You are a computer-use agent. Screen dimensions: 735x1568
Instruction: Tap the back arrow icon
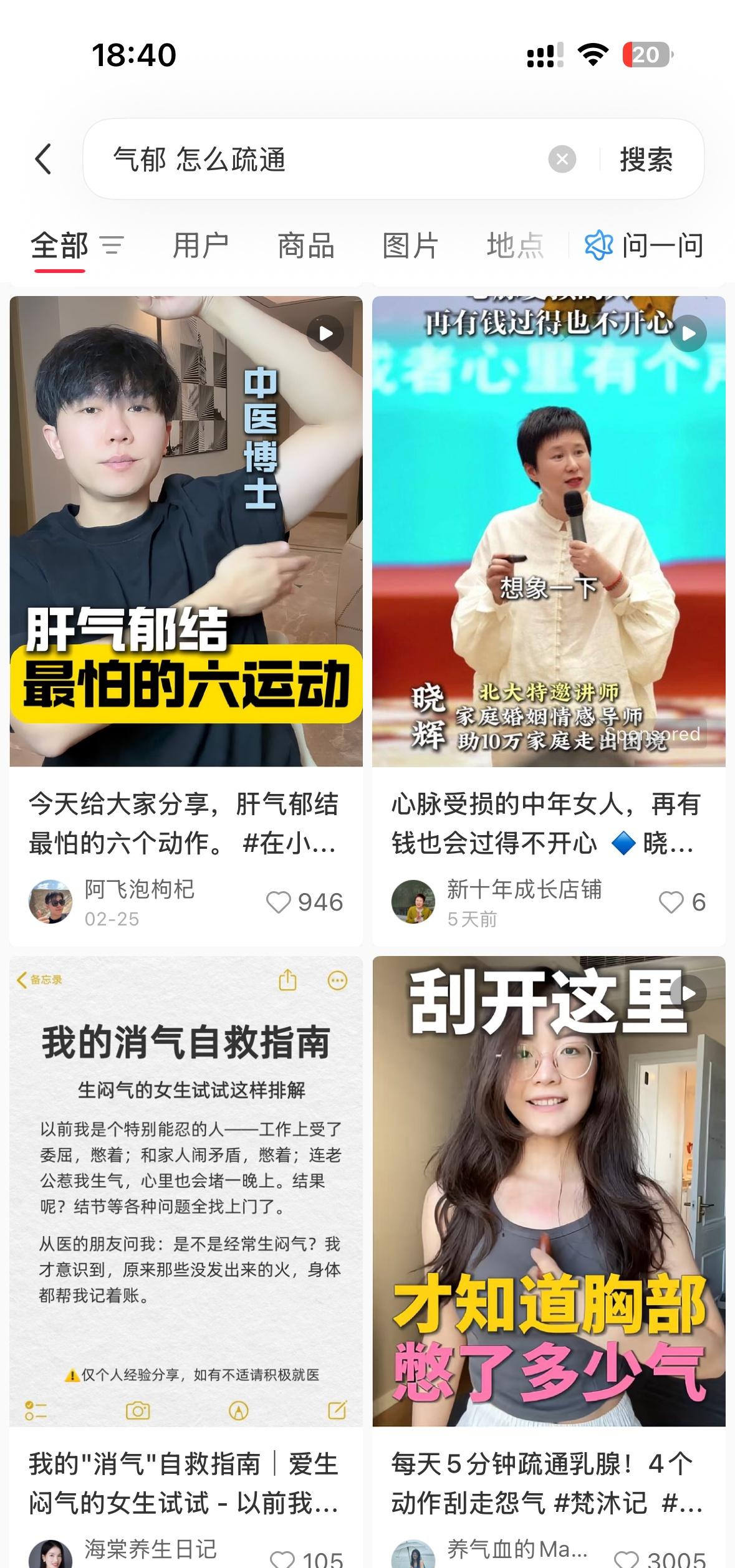tap(44, 160)
